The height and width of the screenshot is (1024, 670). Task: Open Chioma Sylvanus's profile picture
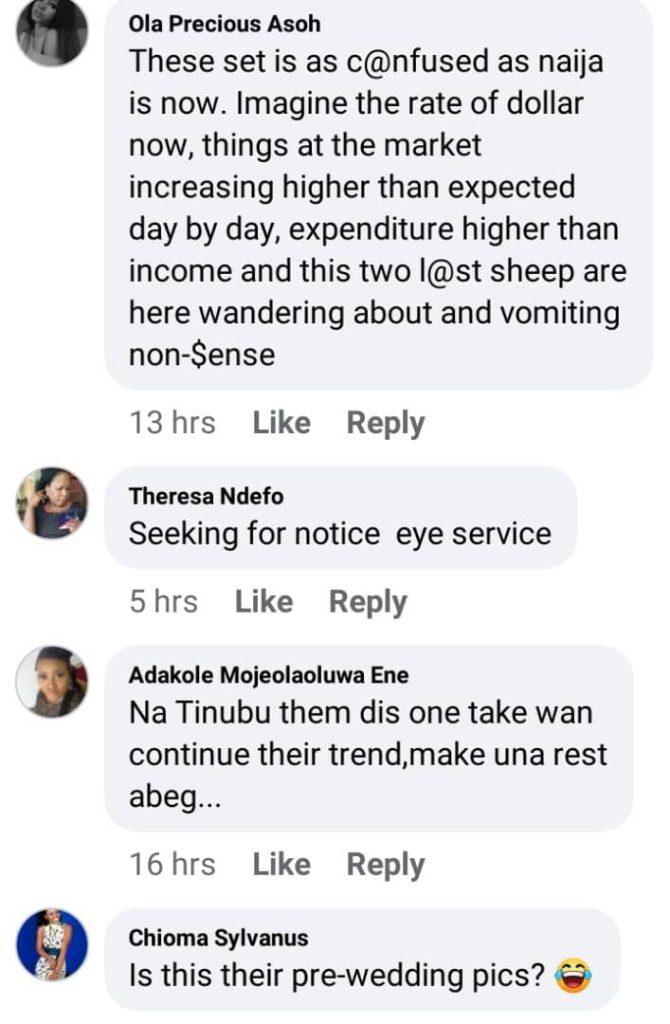click(52, 944)
